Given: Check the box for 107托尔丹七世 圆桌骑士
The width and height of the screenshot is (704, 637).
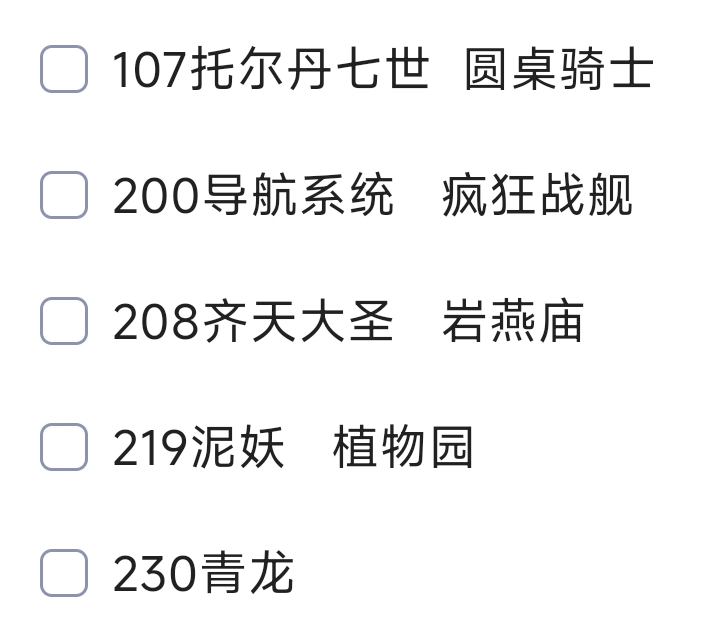Looking at the screenshot, I should [x=64, y=69].
